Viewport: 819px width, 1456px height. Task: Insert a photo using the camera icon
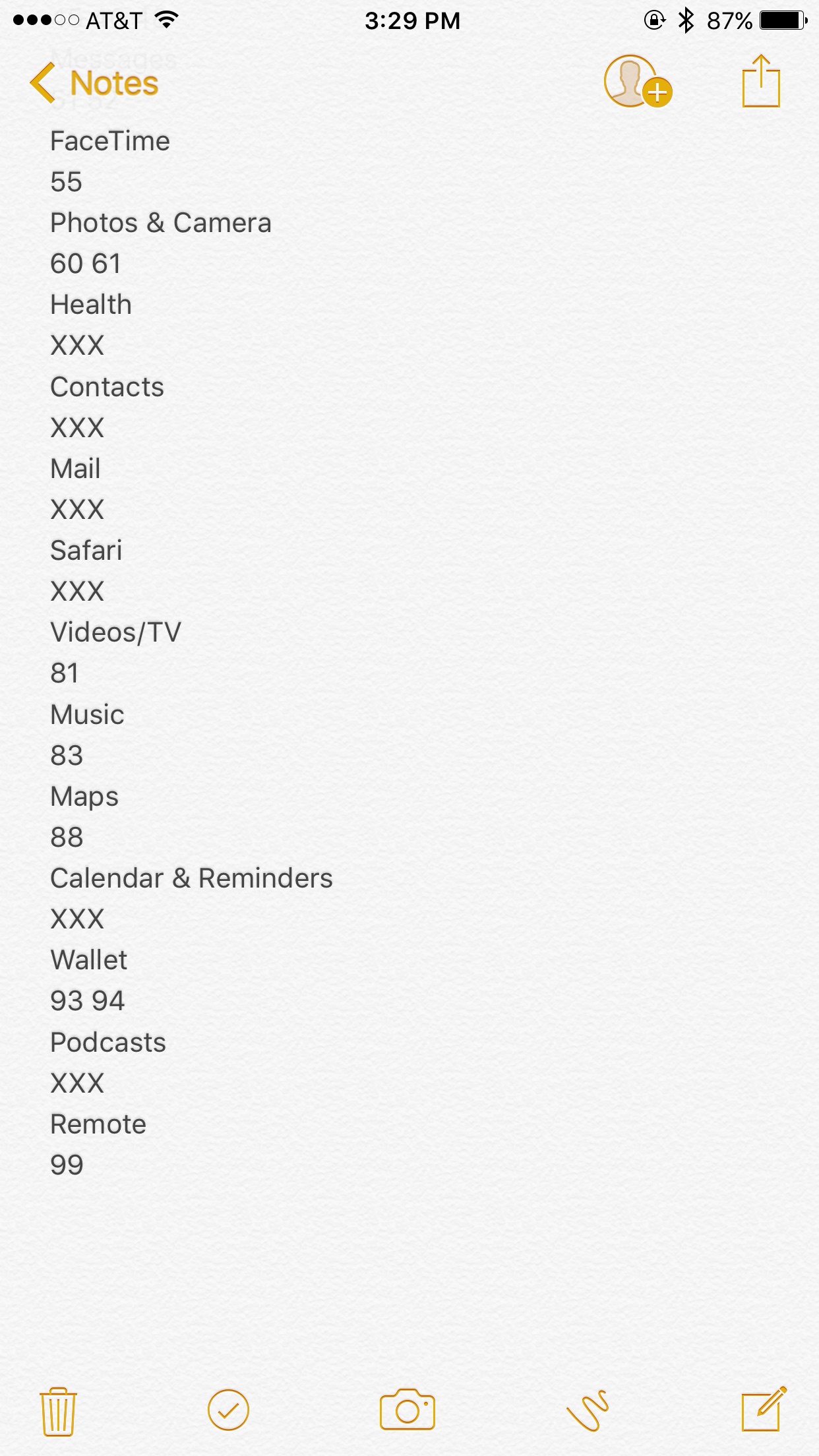point(408,1409)
